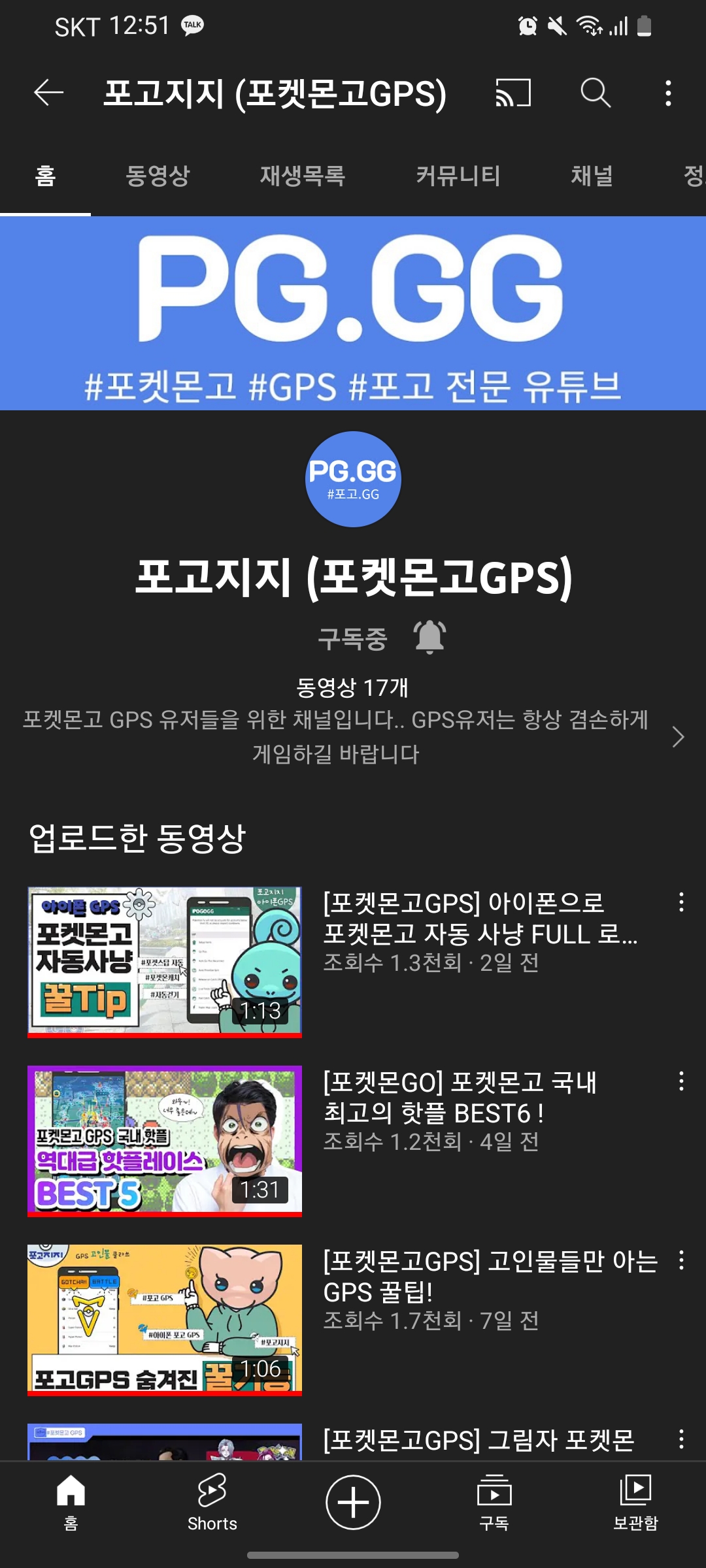Switch to the 커뮤니티 tab

pyautogui.click(x=458, y=175)
